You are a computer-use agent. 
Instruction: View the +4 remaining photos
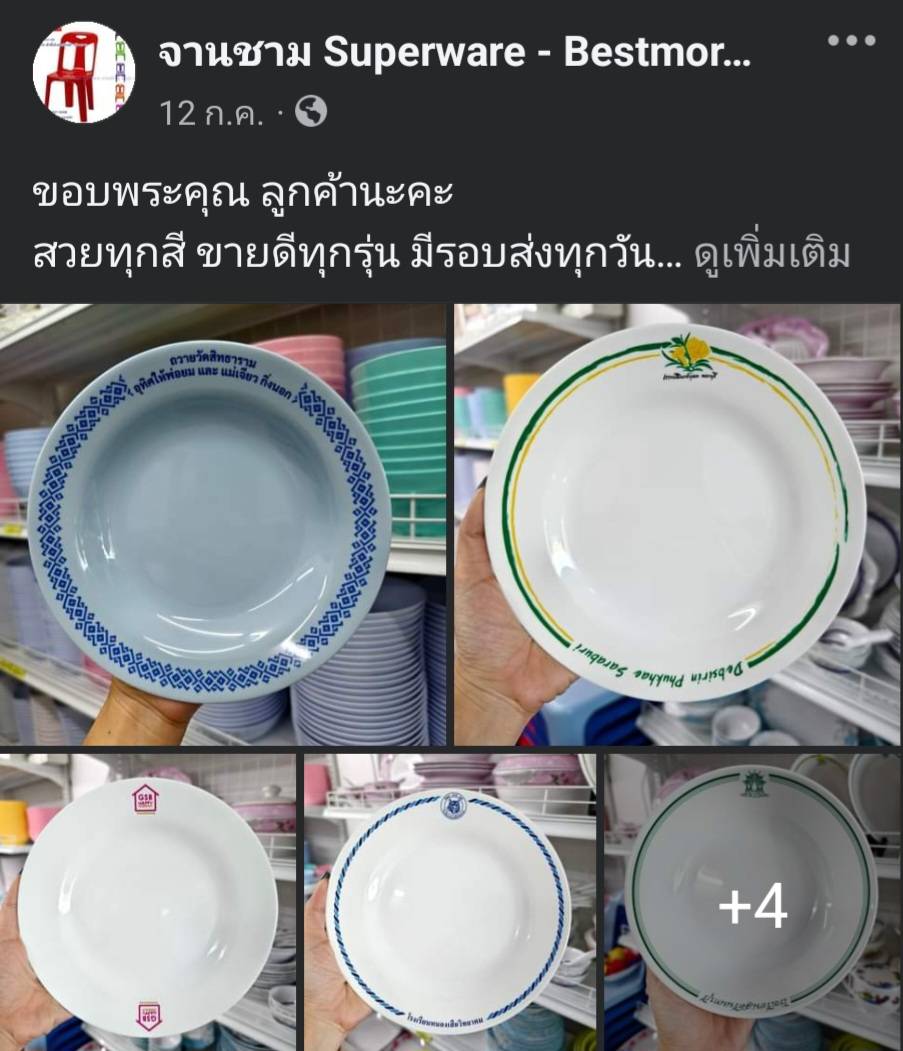click(753, 902)
